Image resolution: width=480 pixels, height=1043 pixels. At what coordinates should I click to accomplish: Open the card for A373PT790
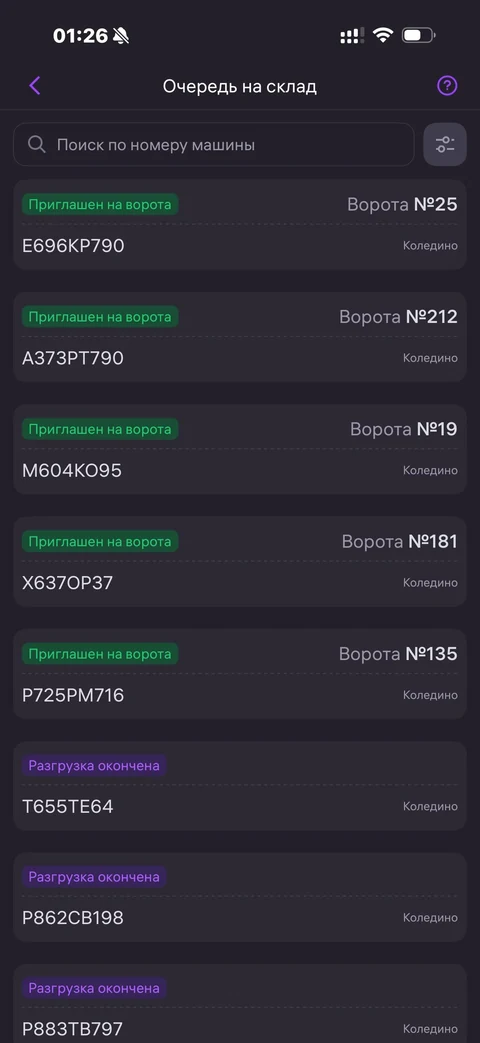tap(240, 337)
